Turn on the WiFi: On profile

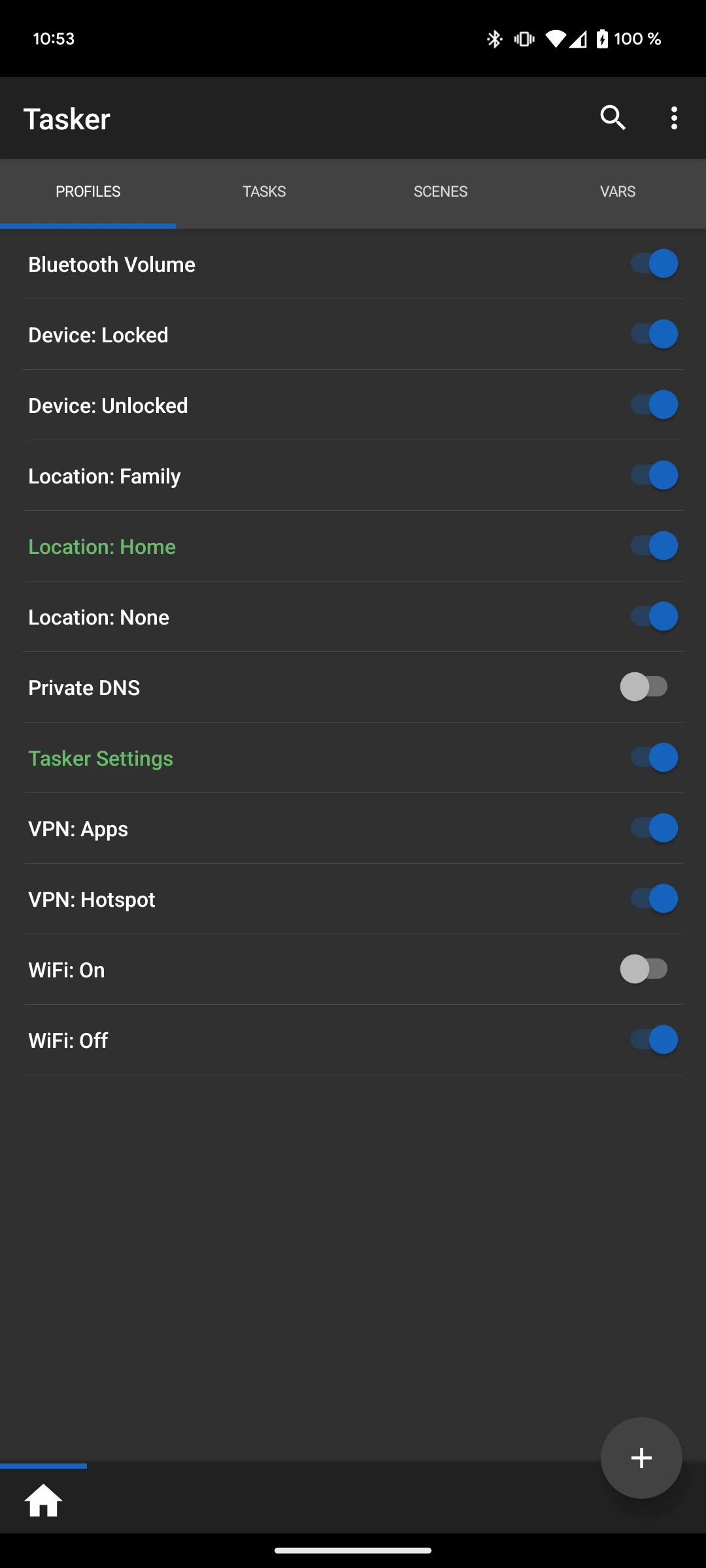tap(644, 970)
